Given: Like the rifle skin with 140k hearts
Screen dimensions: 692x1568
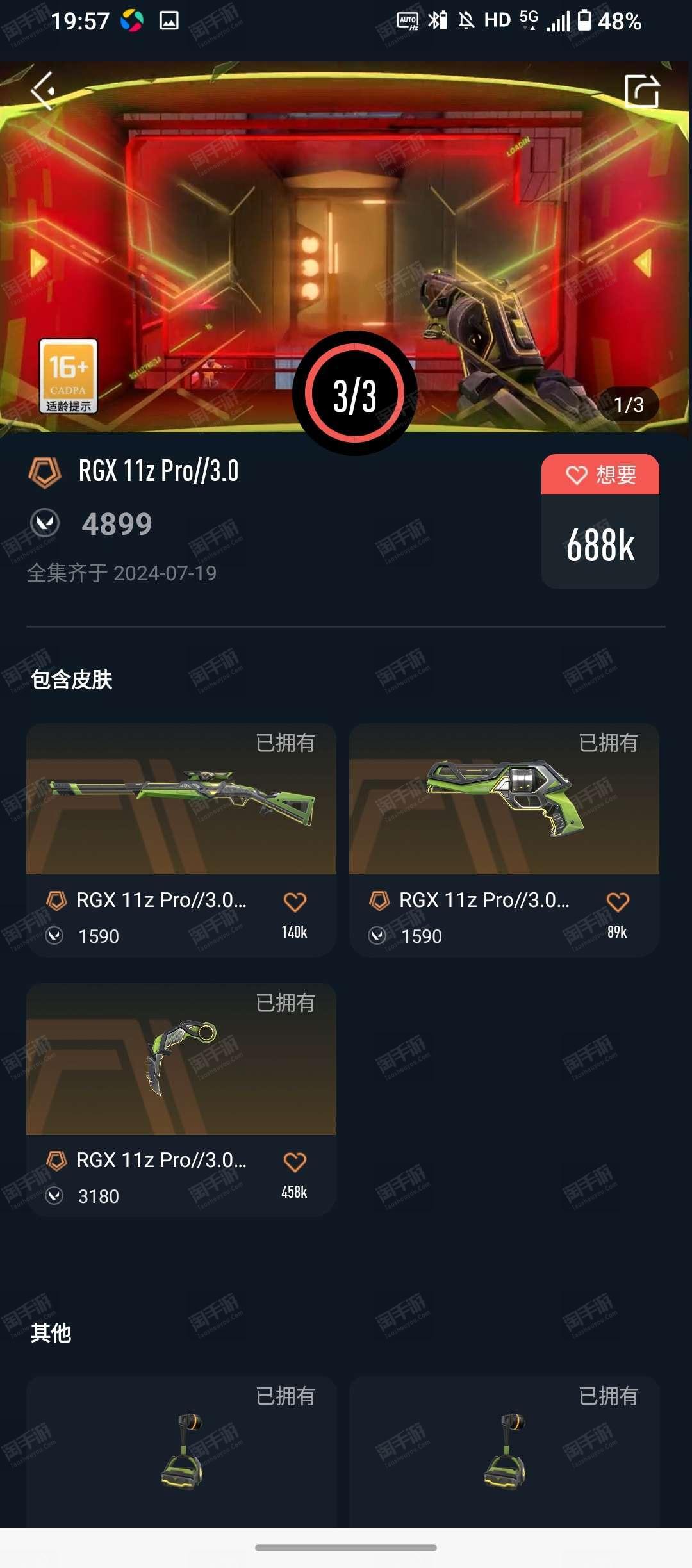Looking at the screenshot, I should coord(295,902).
